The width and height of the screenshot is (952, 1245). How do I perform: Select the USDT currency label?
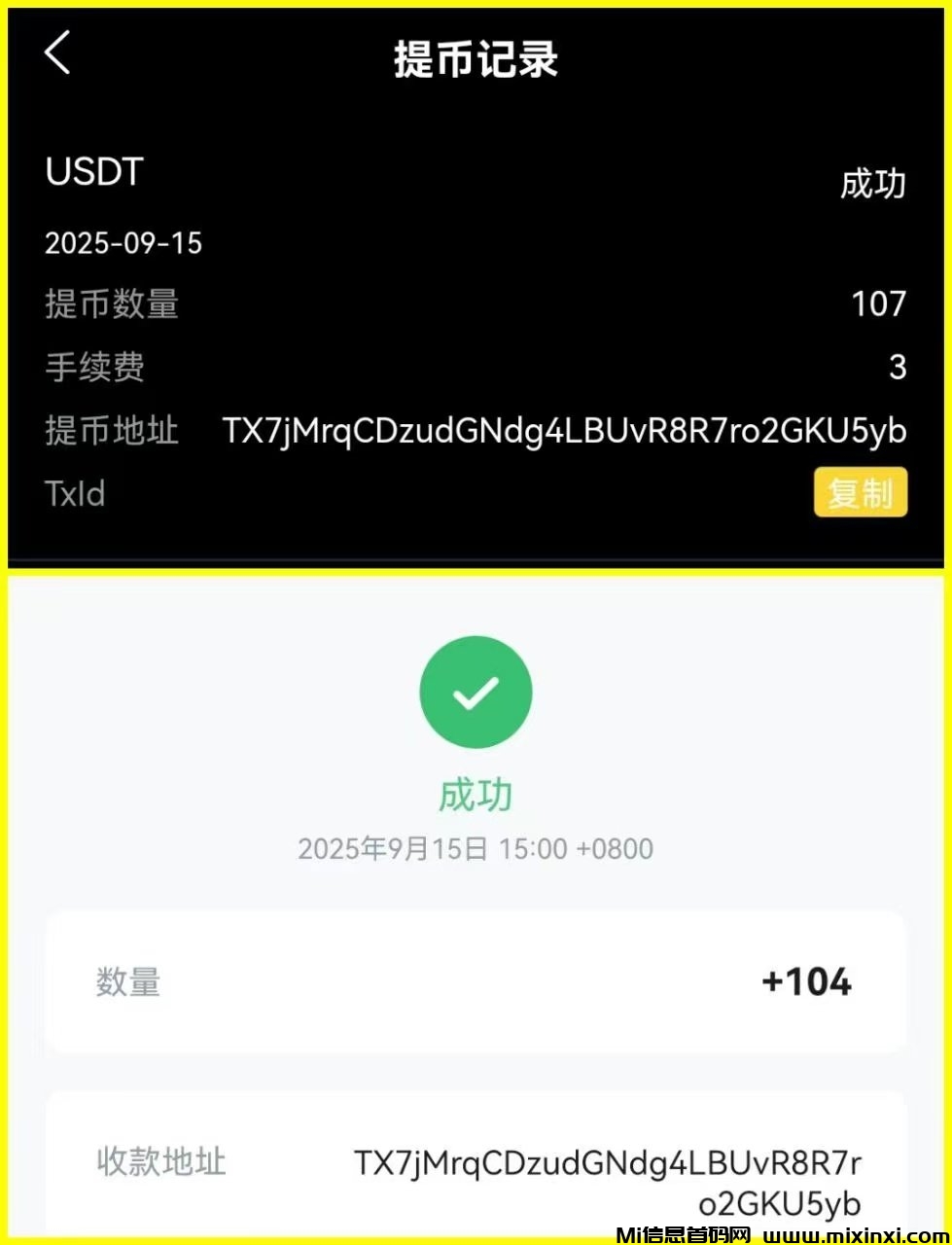[92, 172]
